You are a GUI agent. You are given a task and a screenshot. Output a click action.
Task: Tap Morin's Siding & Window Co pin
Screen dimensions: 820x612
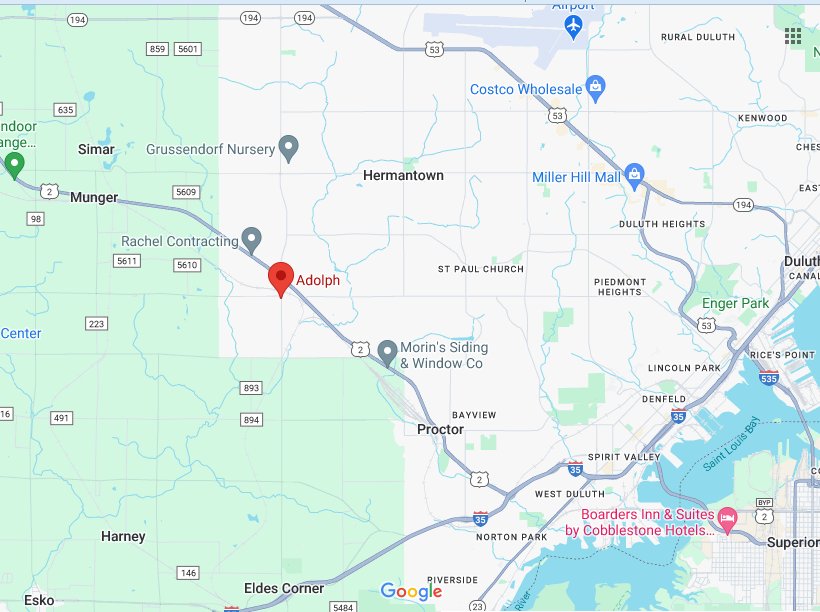pos(388,351)
